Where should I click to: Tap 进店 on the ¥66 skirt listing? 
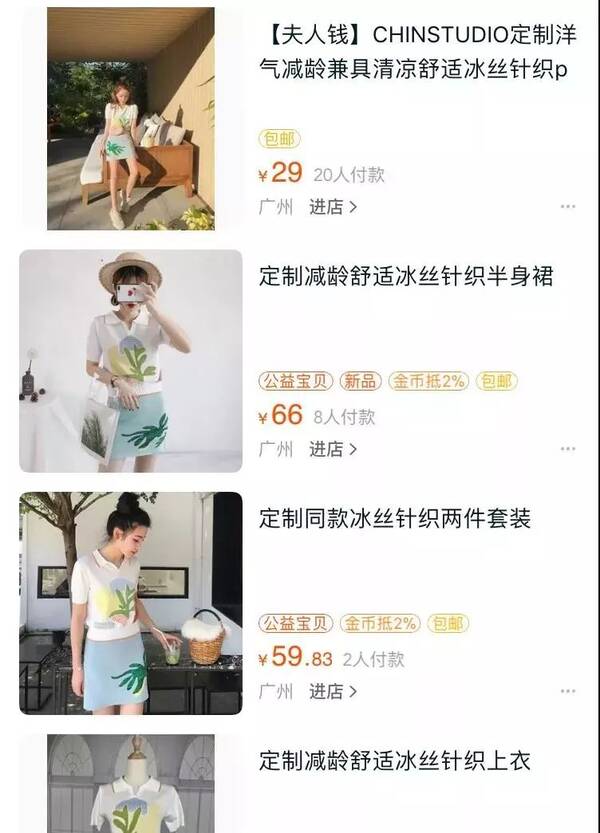click(x=332, y=449)
